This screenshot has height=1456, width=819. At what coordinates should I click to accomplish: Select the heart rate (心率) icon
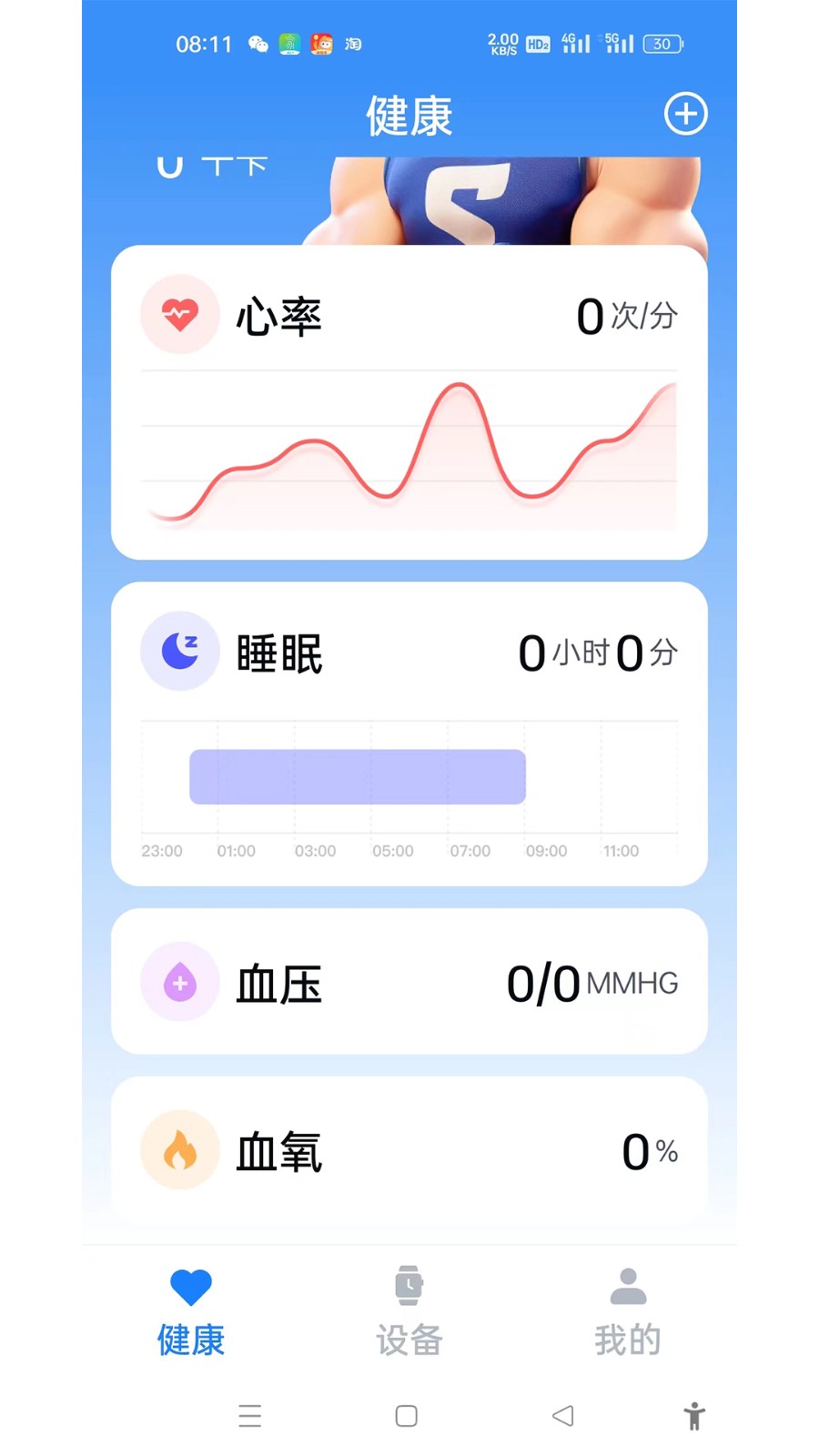tap(179, 314)
